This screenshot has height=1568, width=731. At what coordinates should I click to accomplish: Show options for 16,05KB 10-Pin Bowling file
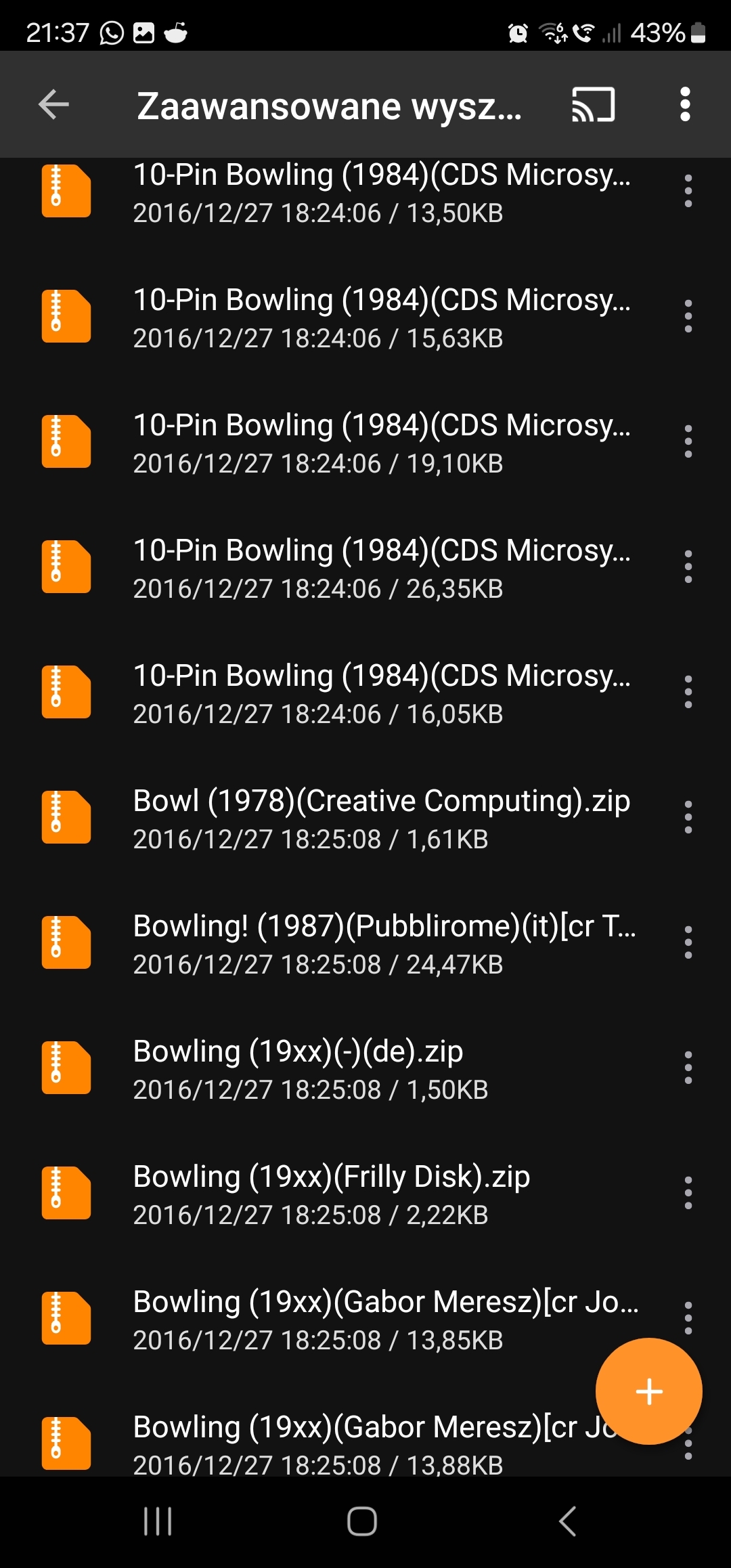click(x=688, y=692)
